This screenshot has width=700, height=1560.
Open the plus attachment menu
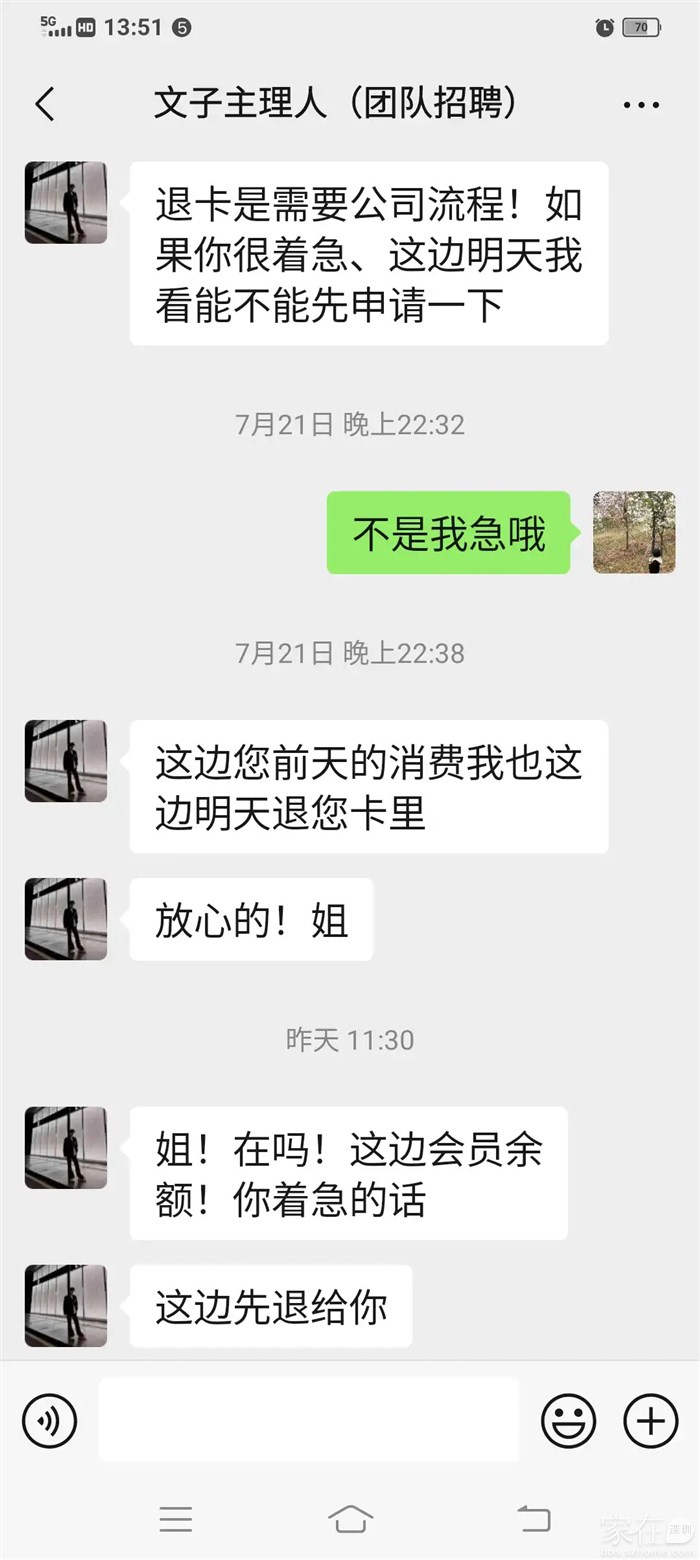650,1420
